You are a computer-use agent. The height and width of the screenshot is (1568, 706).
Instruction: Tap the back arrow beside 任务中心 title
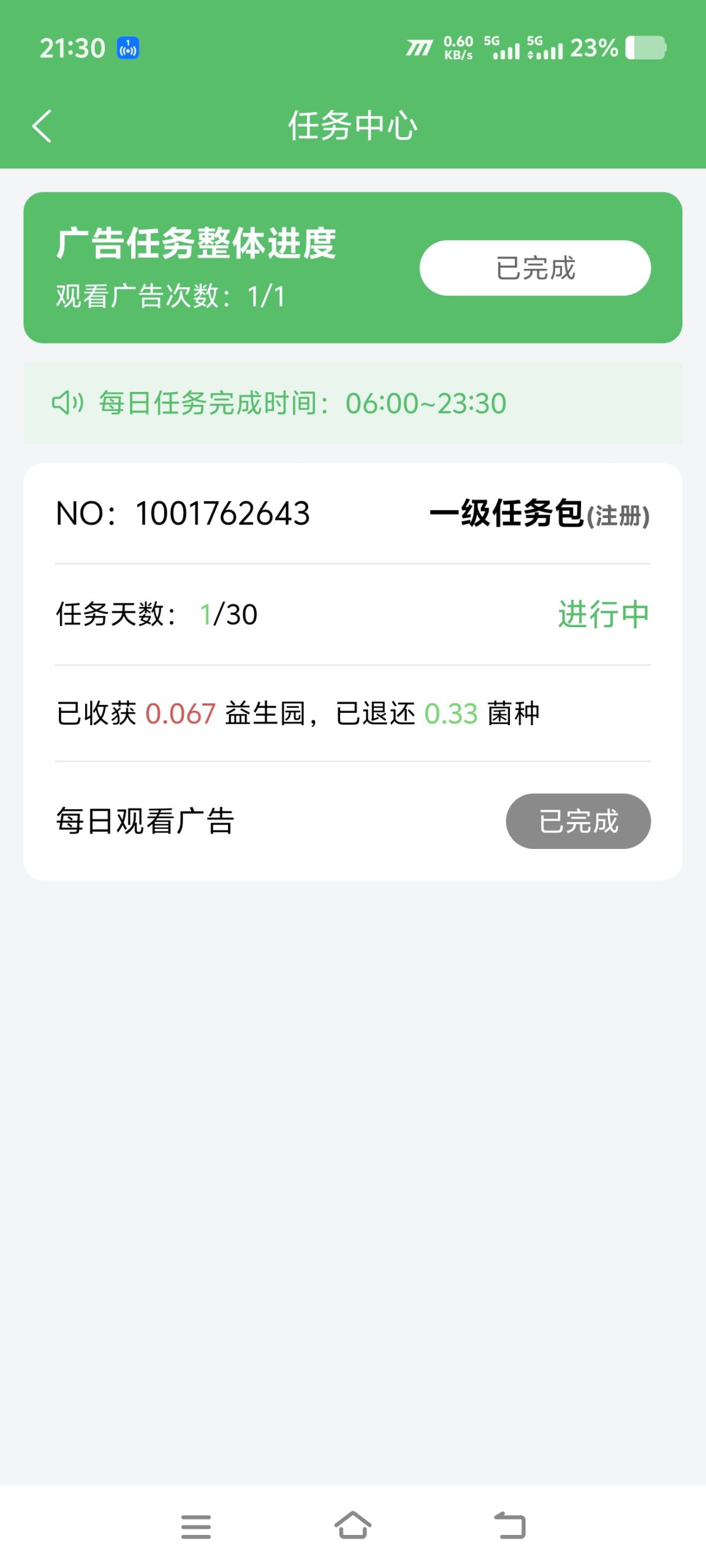[x=40, y=127]
